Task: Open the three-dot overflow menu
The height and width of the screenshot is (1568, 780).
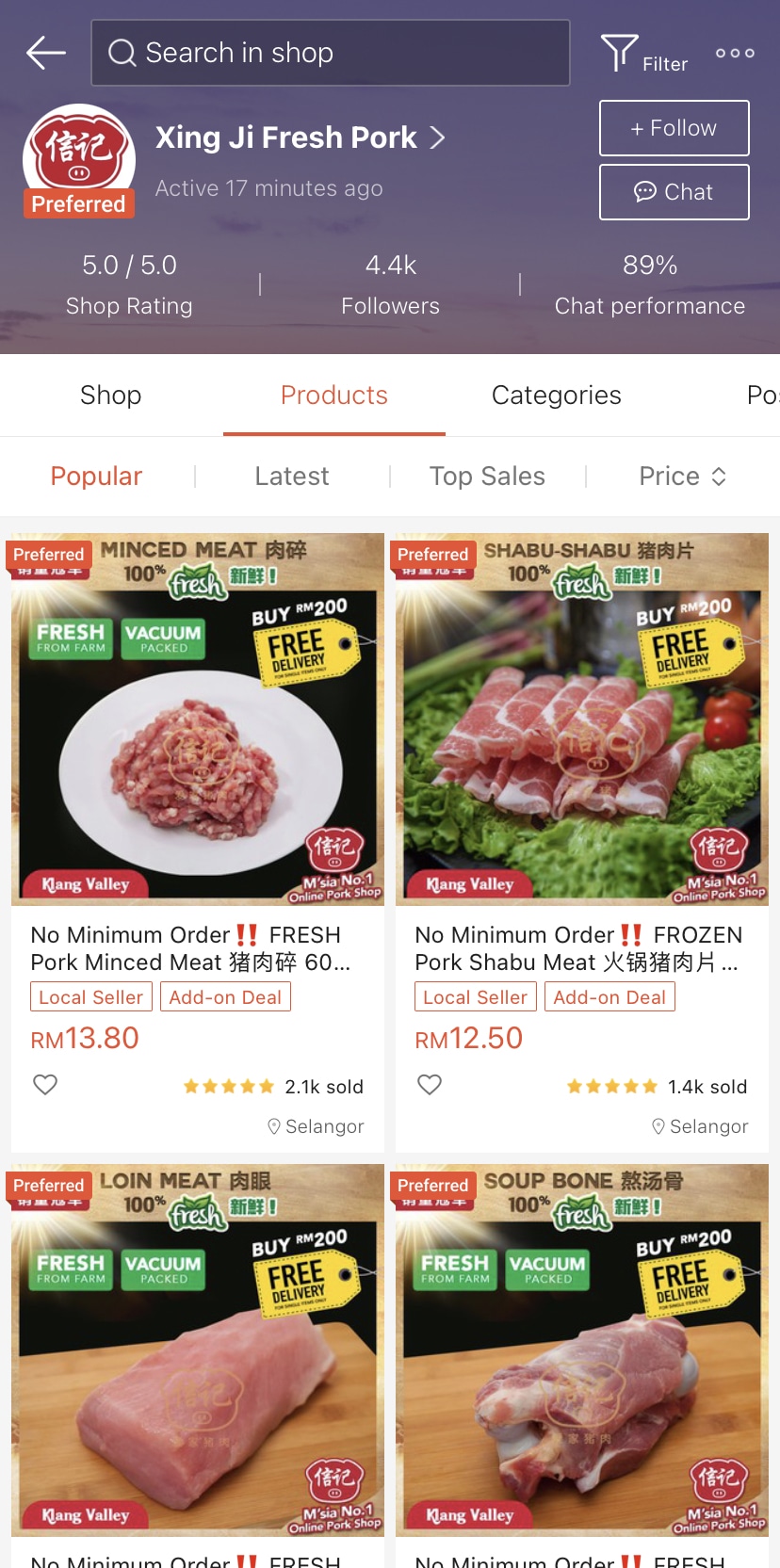Action: [x=735, y=54]
